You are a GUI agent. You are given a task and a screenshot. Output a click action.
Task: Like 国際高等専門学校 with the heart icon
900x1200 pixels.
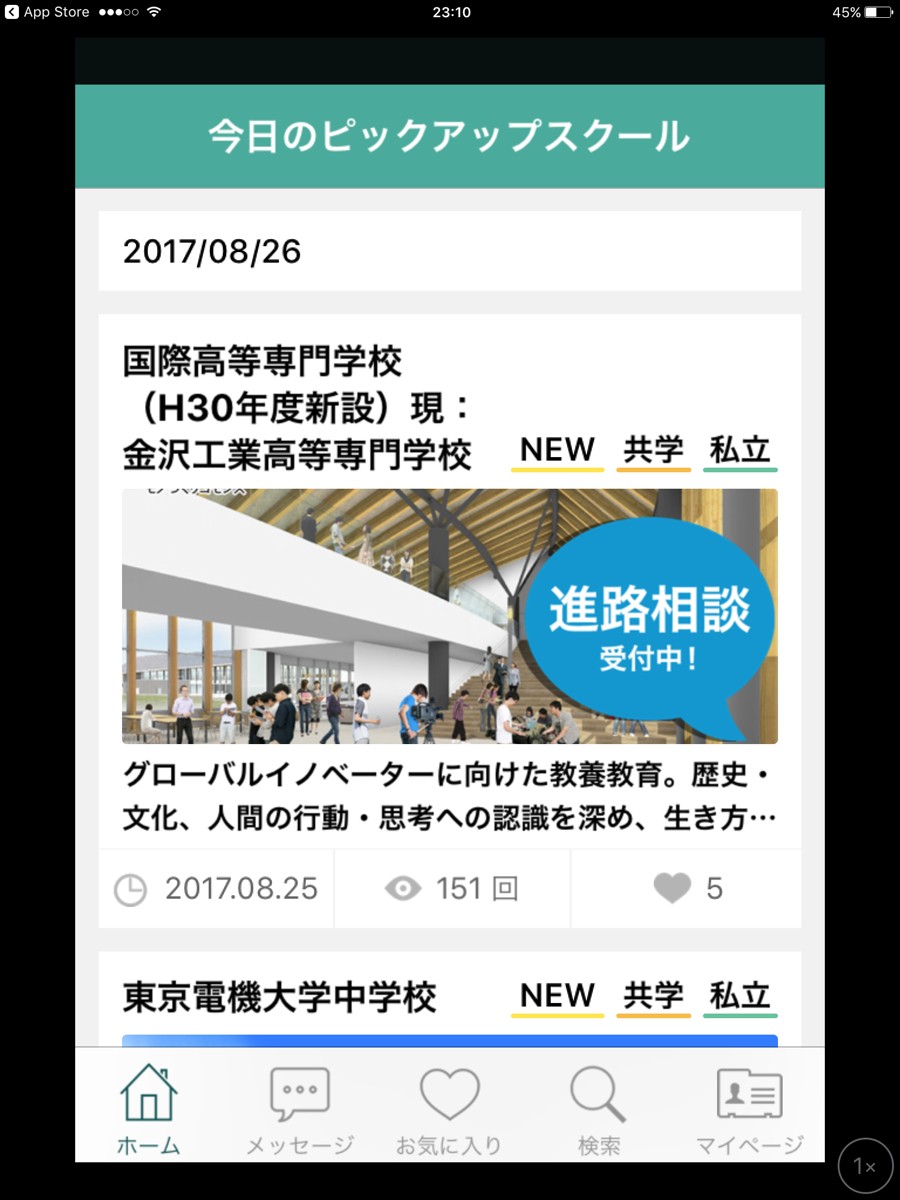(672, 888)
